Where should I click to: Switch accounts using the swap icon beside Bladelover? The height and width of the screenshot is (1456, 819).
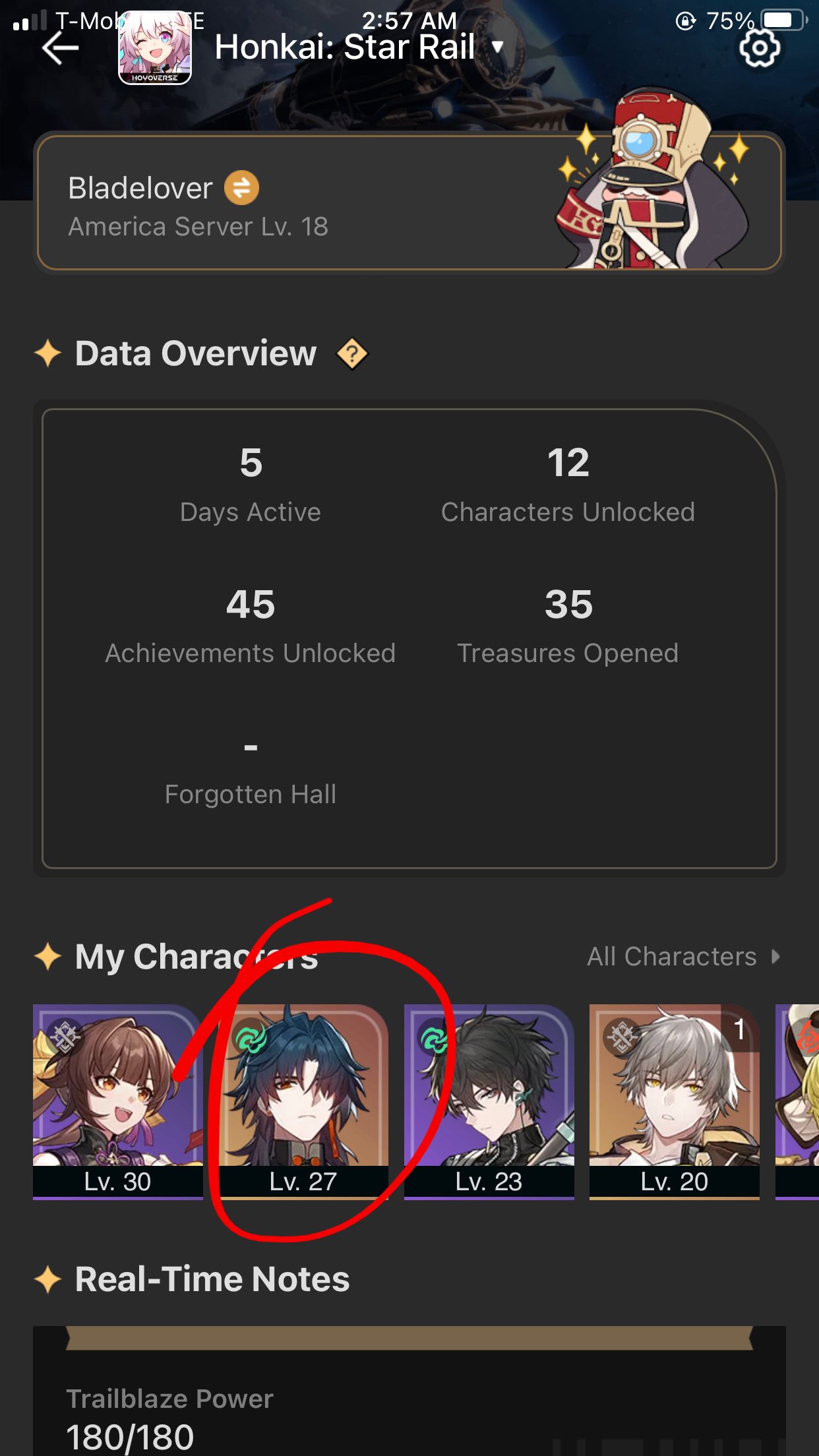pyautogui.click(x=241, y=188)
